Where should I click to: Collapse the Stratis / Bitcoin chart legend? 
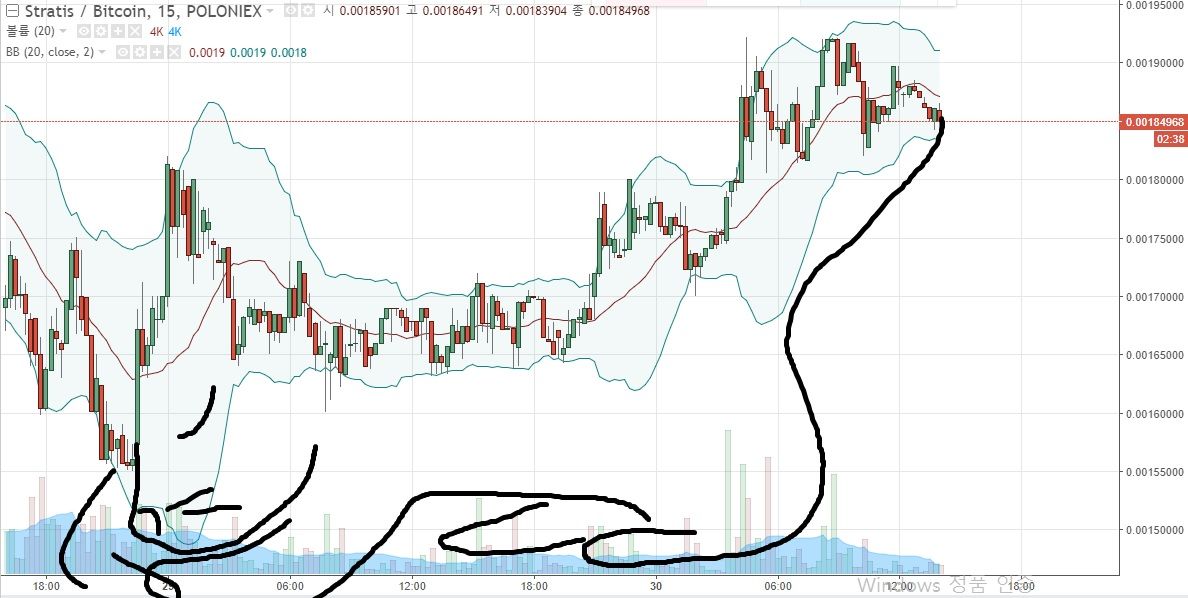point(12,11)
